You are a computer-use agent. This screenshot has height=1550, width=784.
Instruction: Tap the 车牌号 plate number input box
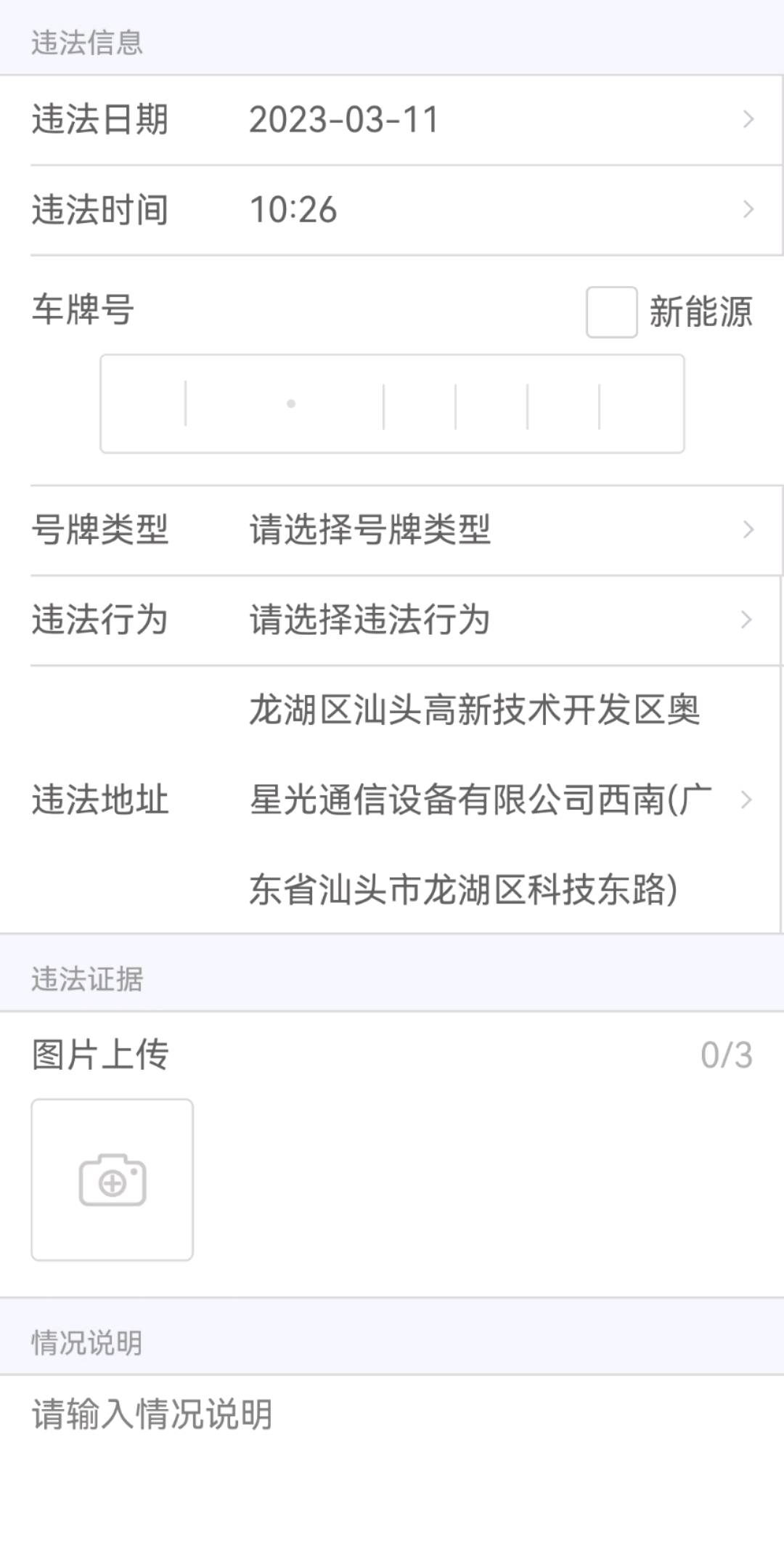(392, 404)
